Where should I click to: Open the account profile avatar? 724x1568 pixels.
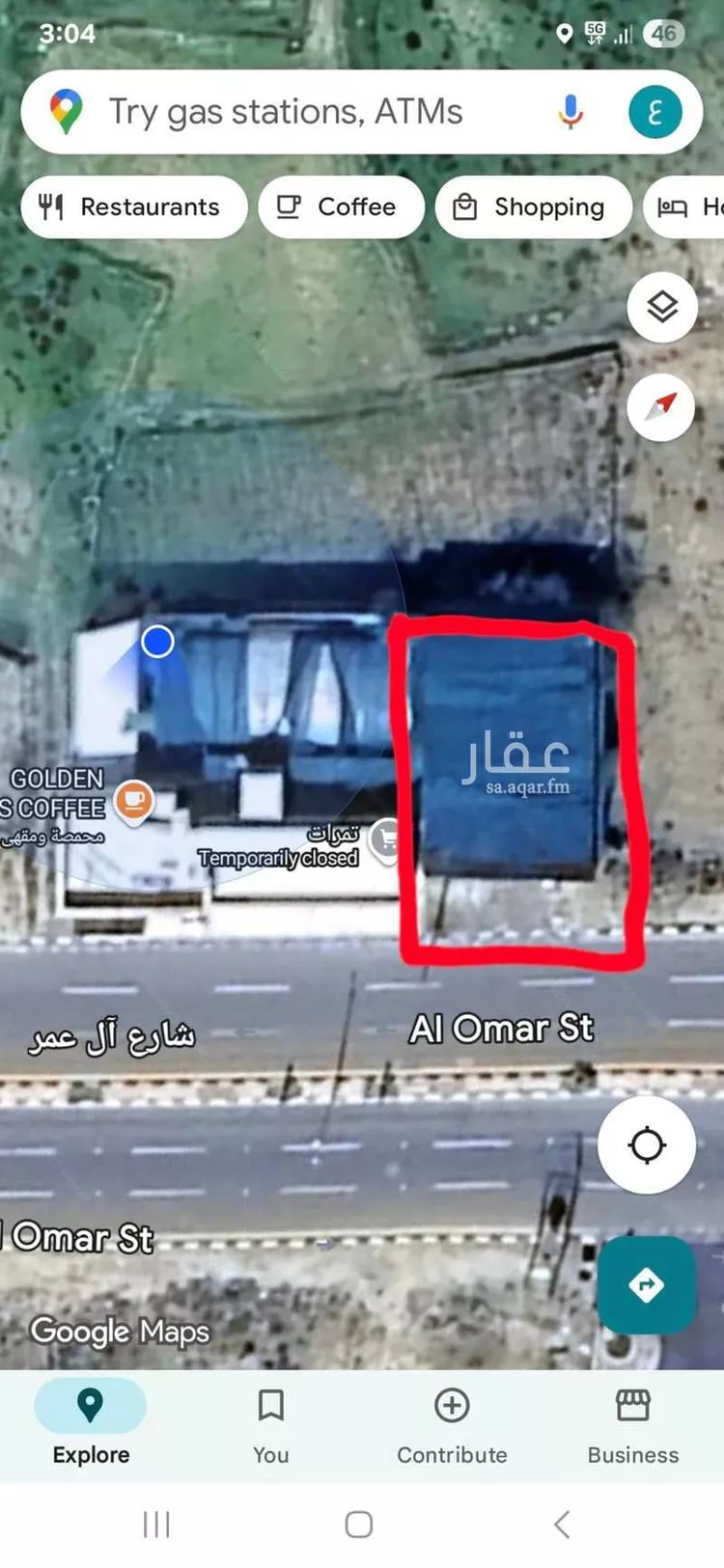click(x=655, y=112)
